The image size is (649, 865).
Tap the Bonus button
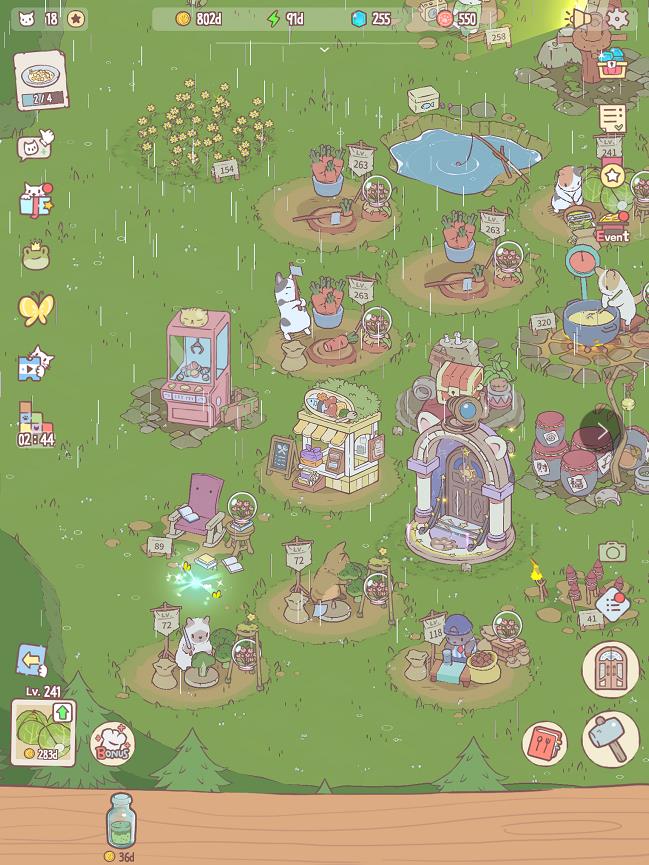point(112,744)
